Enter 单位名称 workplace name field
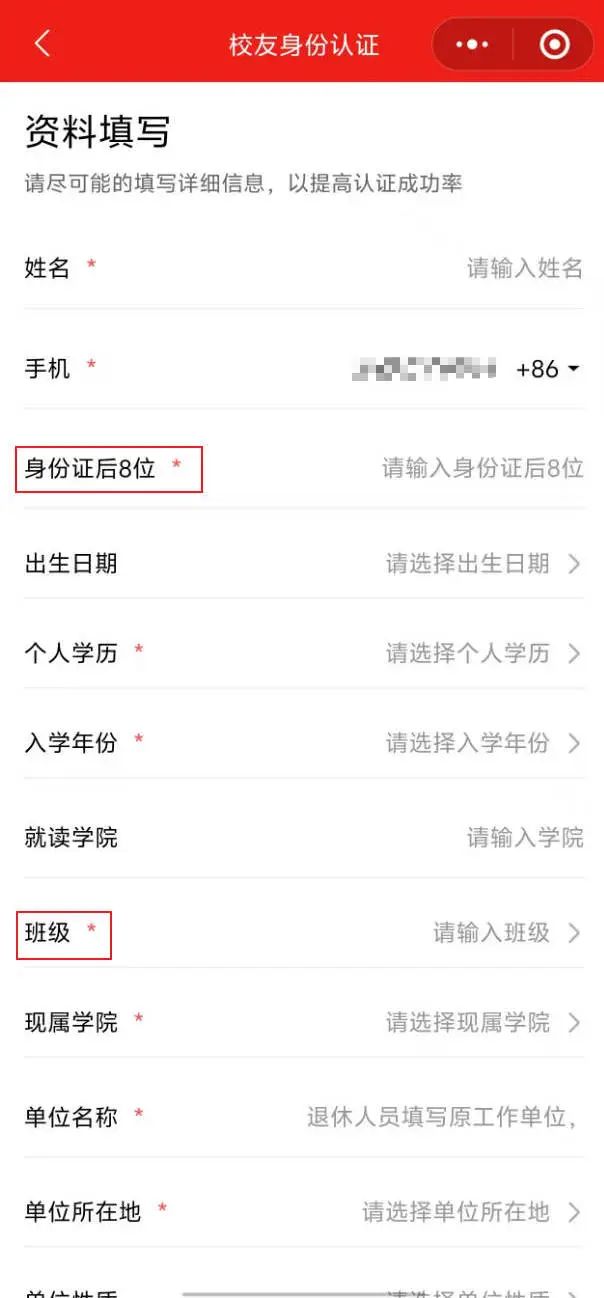604x1298 pixels. pyautogui.click(x=440, y=1117)
